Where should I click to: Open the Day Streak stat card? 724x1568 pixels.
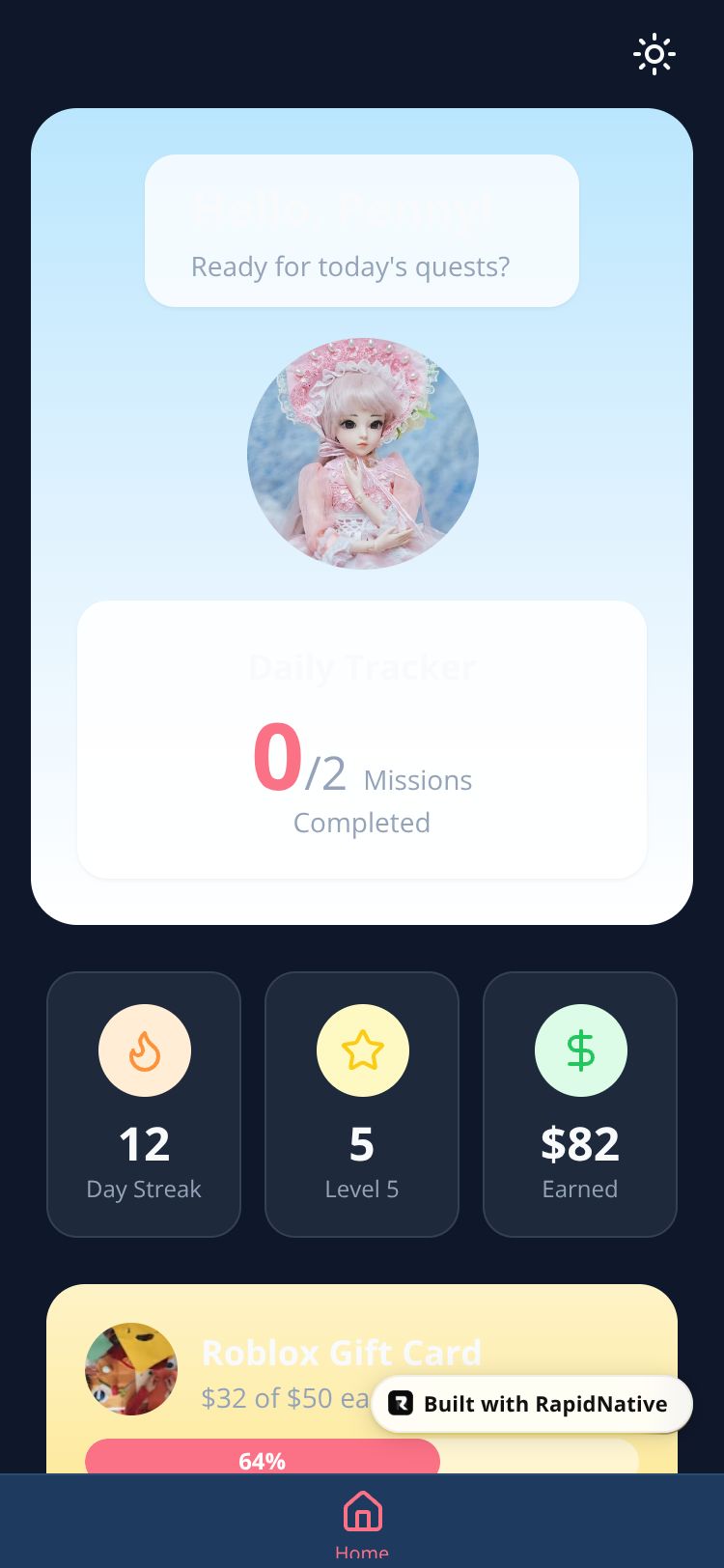coord(144,1104)
